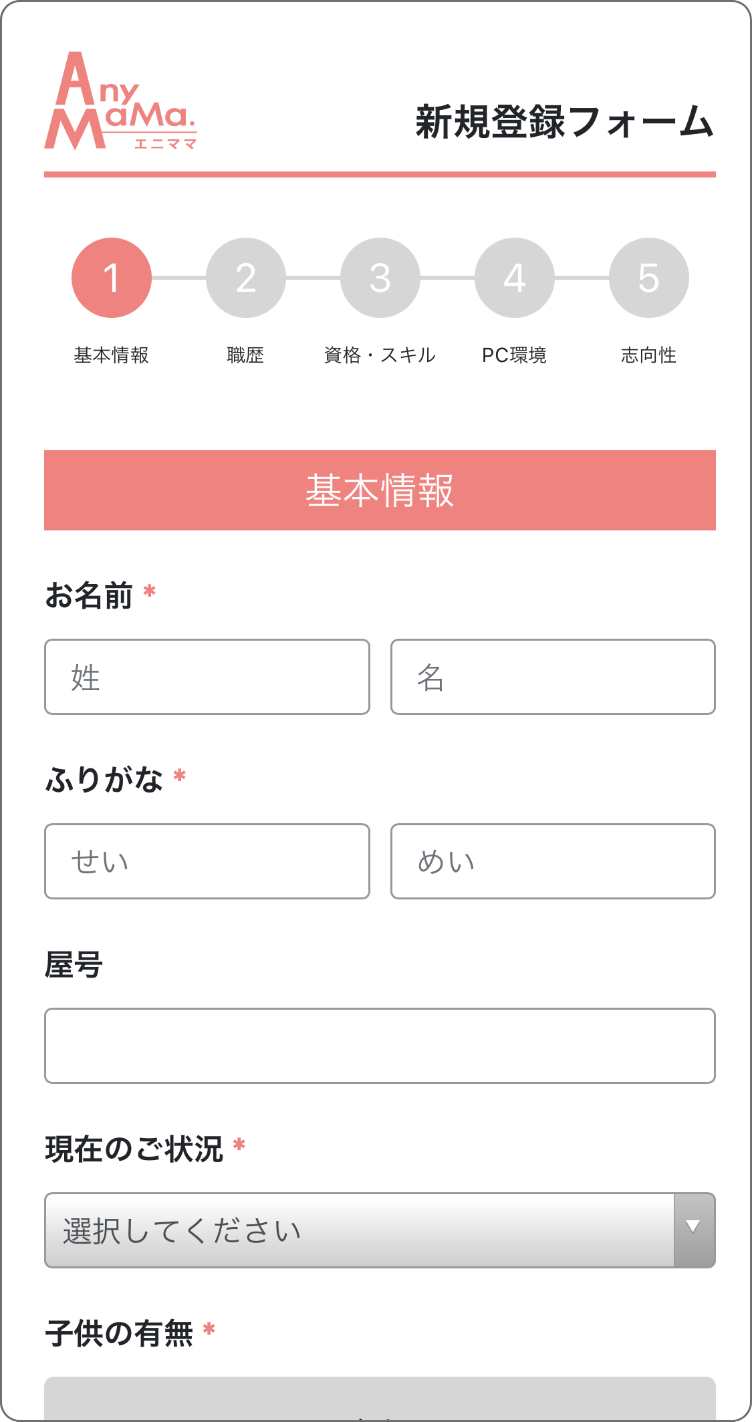Select step 1 circle for 基本情報
The height and width of the screenshot is (1422, 752).
[111, 277]
